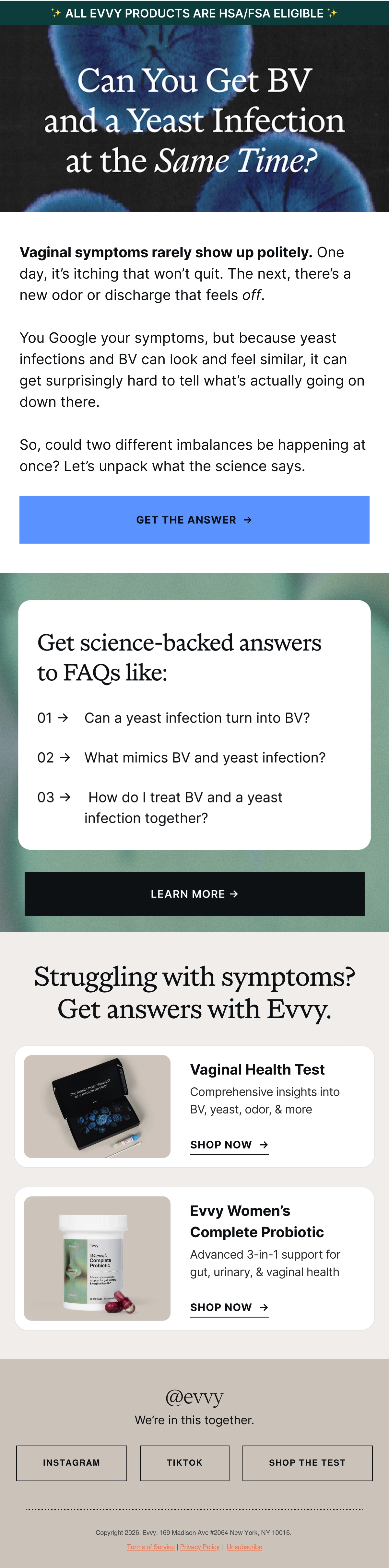Viewport: 389px width, 1568px height.
Task: Visit Evvy's TikTok
Action: [184, 1463]
